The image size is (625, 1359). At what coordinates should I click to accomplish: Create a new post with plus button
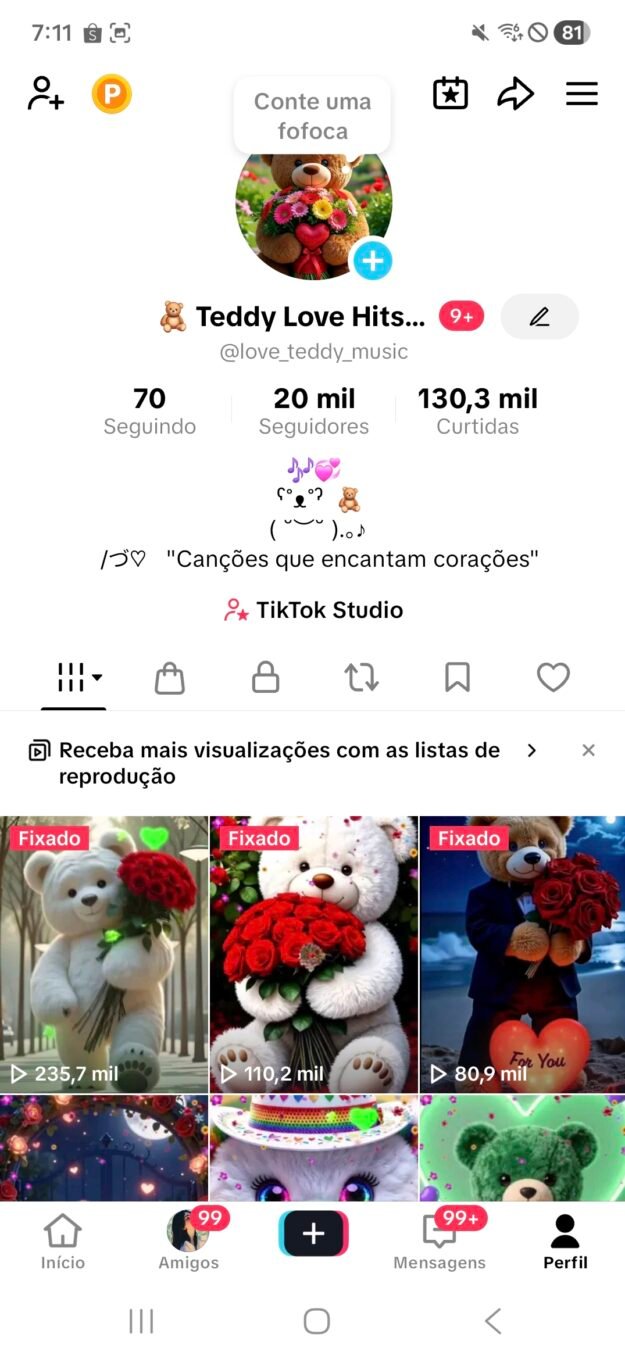(x=313, y=1234)
